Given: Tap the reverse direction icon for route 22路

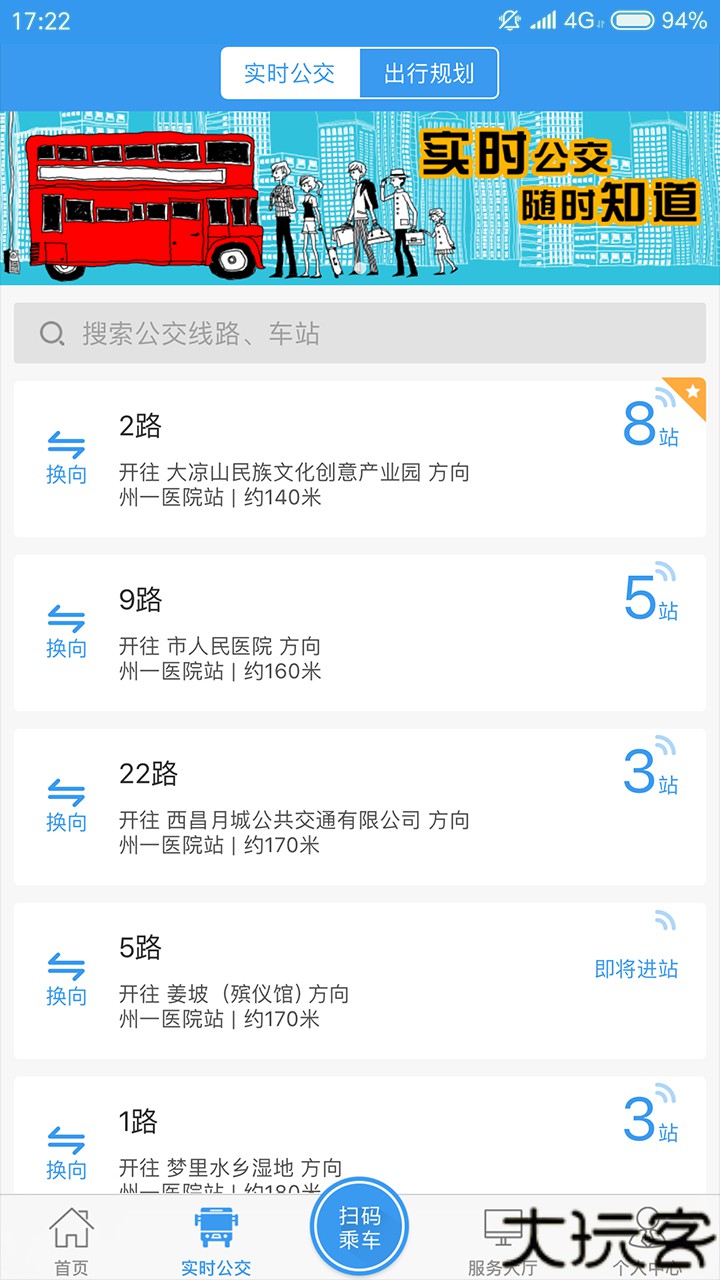Looking at the screenshot, I should tap(66, 805).
